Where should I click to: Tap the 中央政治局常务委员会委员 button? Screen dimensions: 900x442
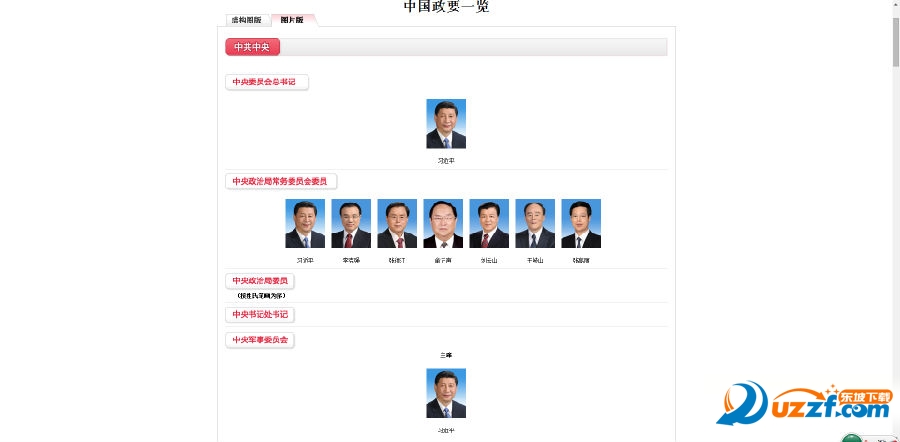coord(281,181)
